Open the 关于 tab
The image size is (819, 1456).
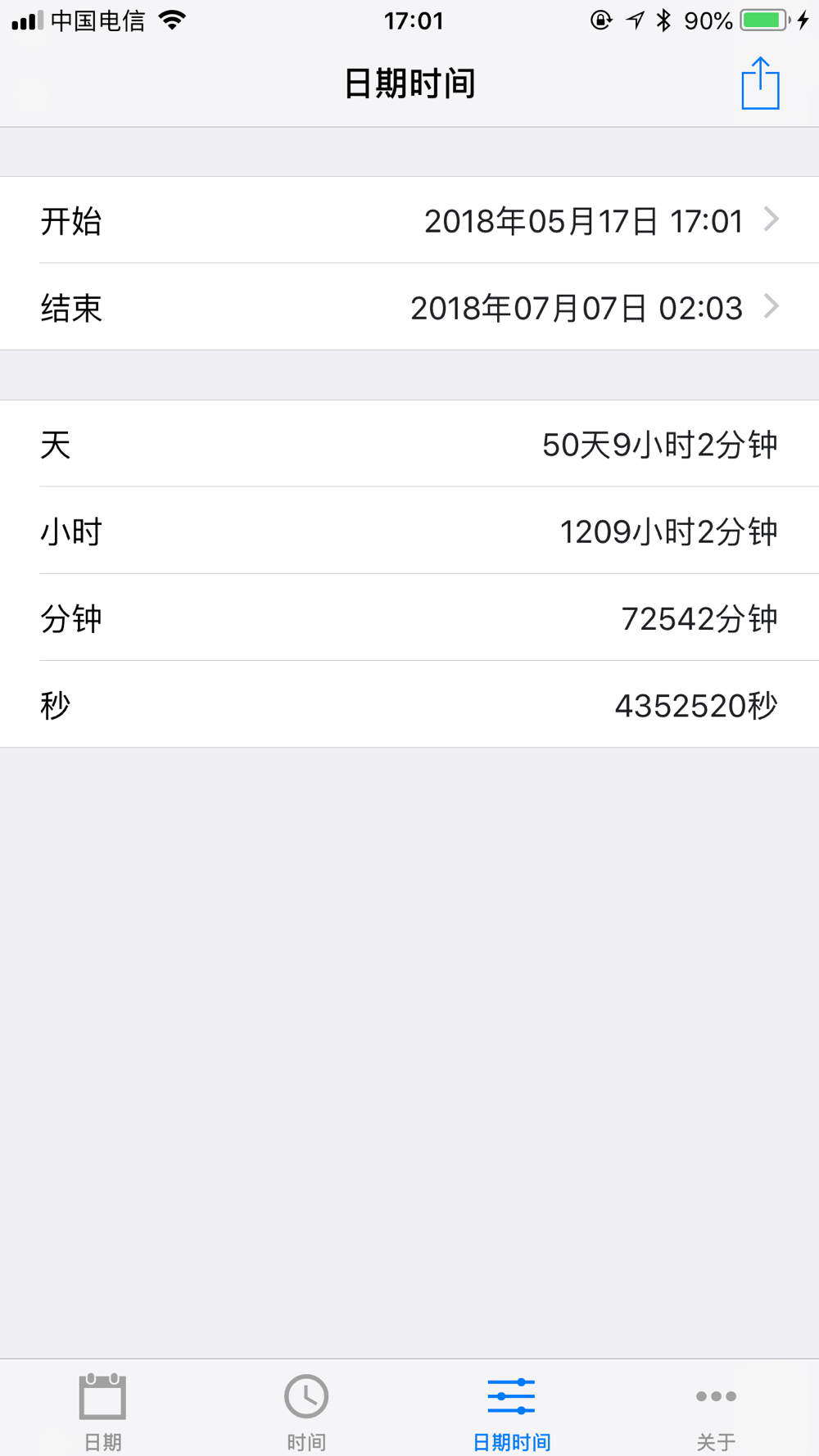pyautogui.click(x=716, y=1410)
